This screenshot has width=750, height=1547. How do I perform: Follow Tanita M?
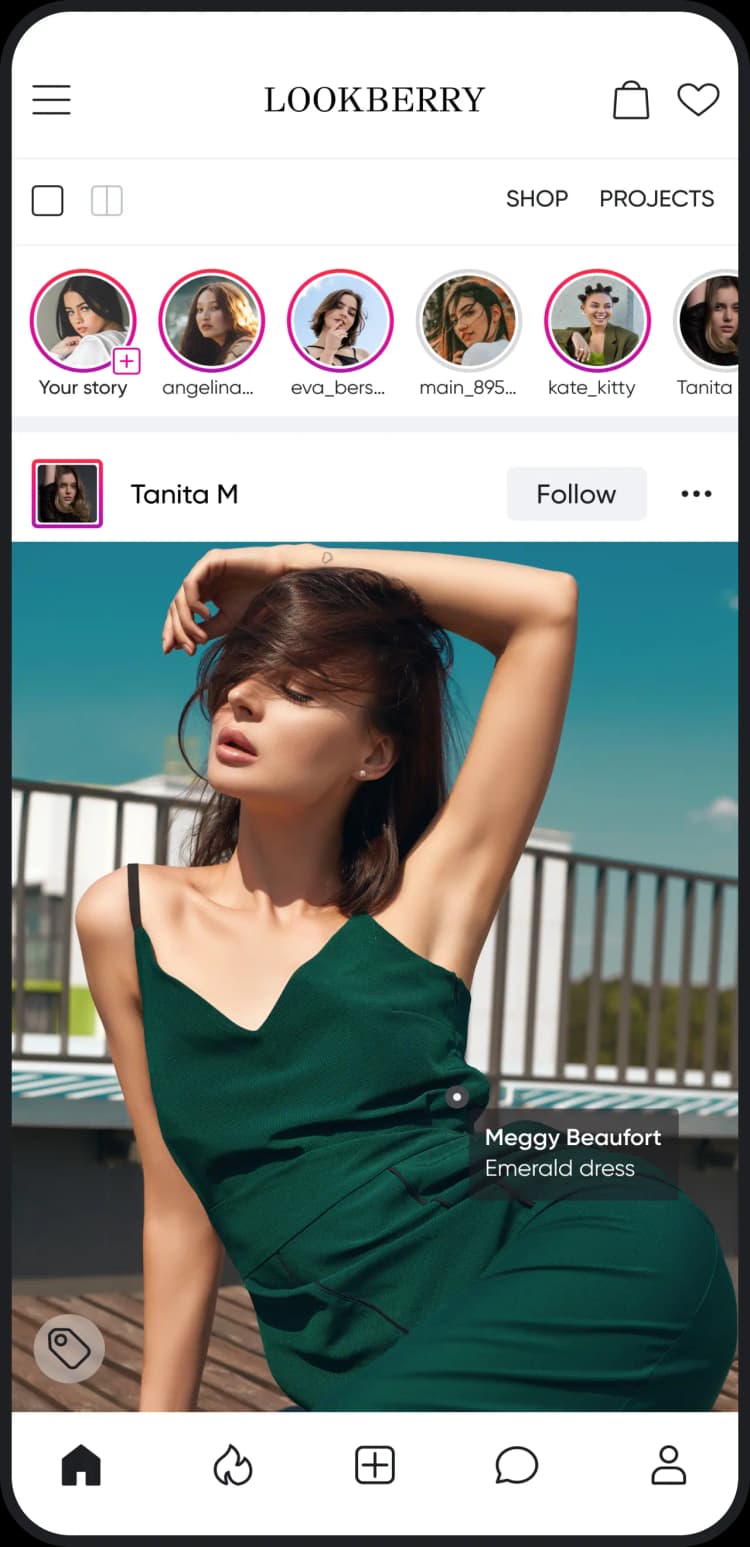[576, 494]
